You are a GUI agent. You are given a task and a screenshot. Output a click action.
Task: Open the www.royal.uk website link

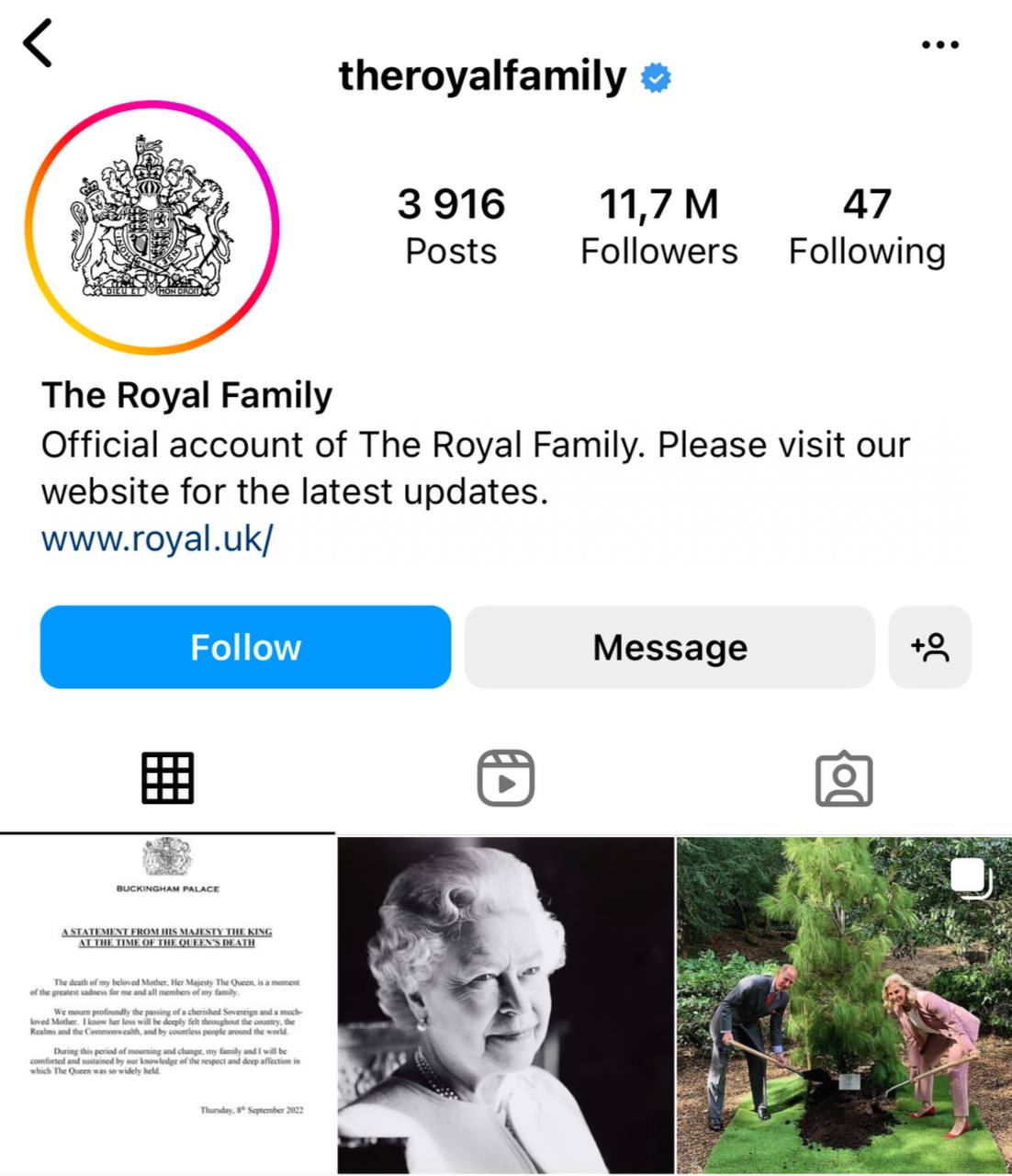(157, 538)
